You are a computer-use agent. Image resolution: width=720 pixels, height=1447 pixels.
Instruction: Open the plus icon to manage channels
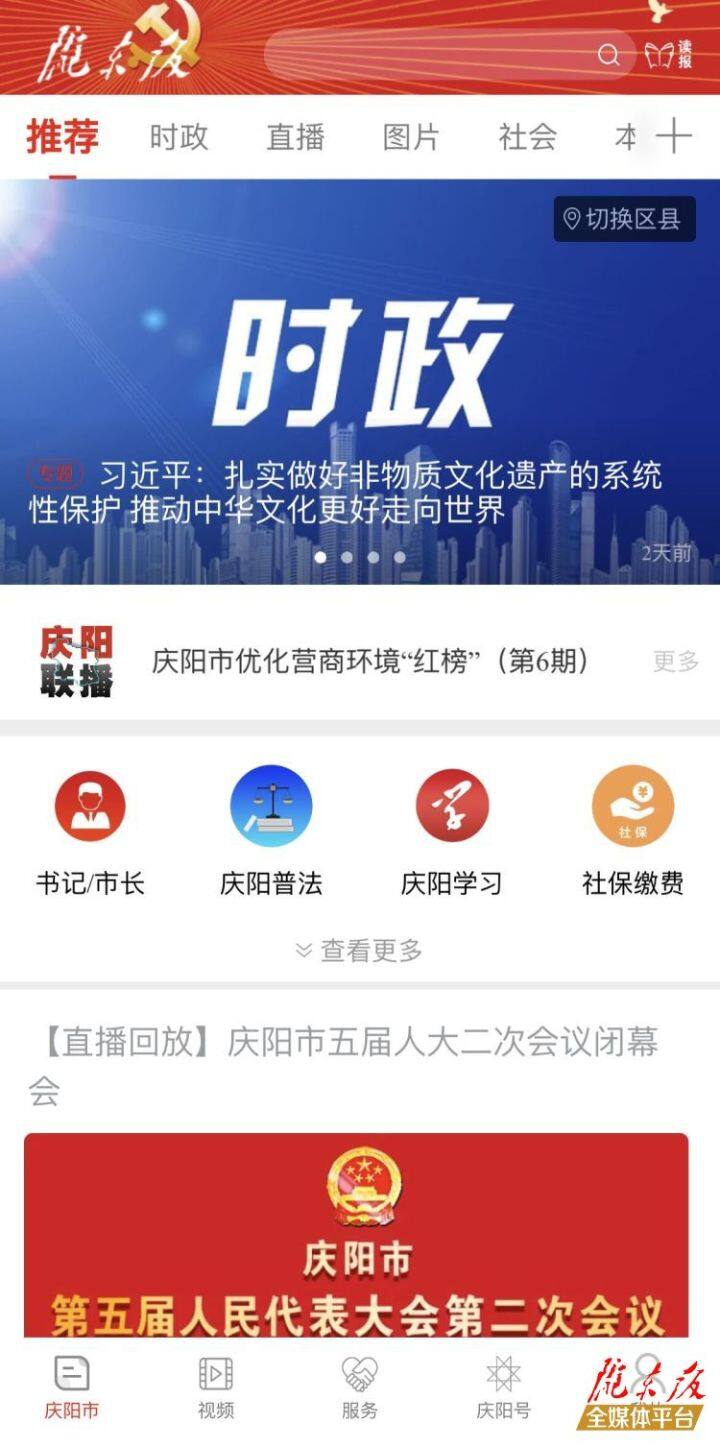point(674,137)
